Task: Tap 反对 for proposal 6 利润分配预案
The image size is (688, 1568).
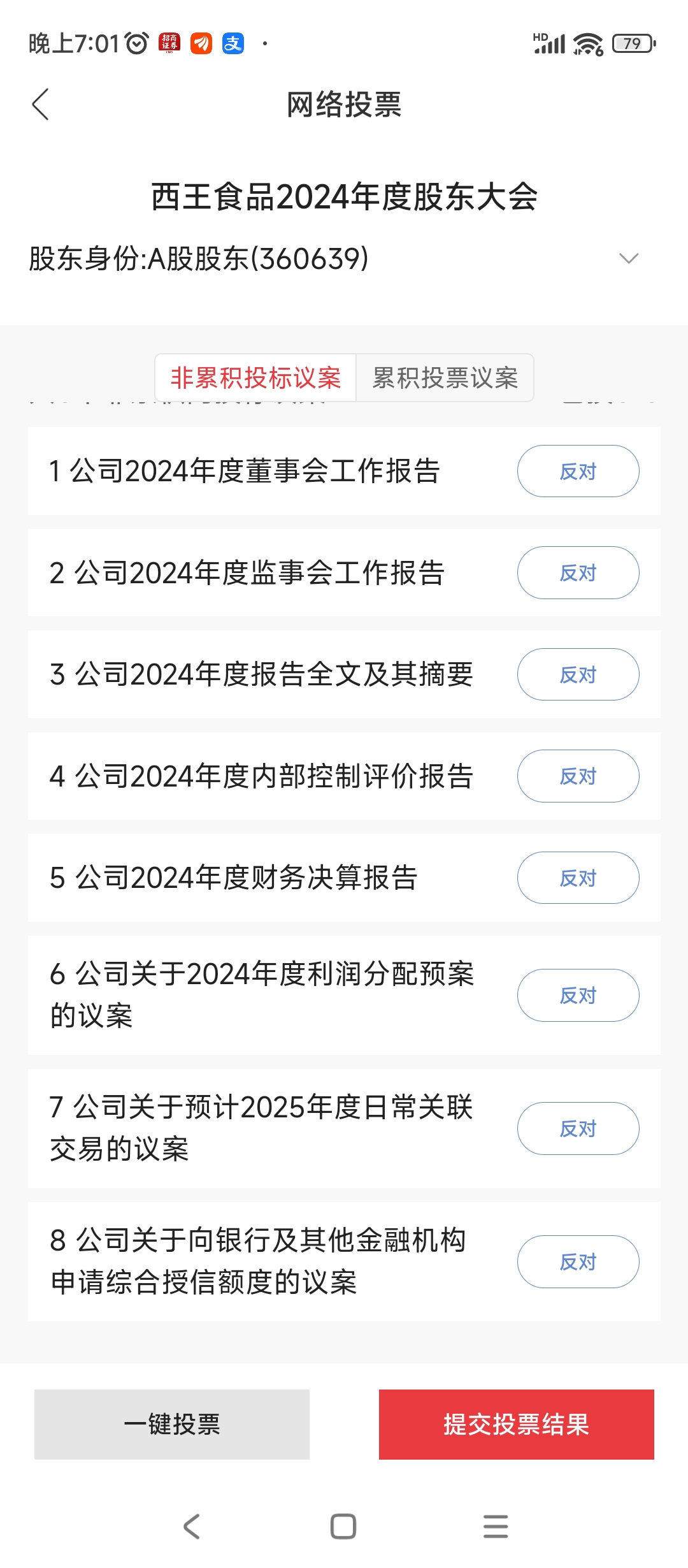Action: [x=578, y=995]
